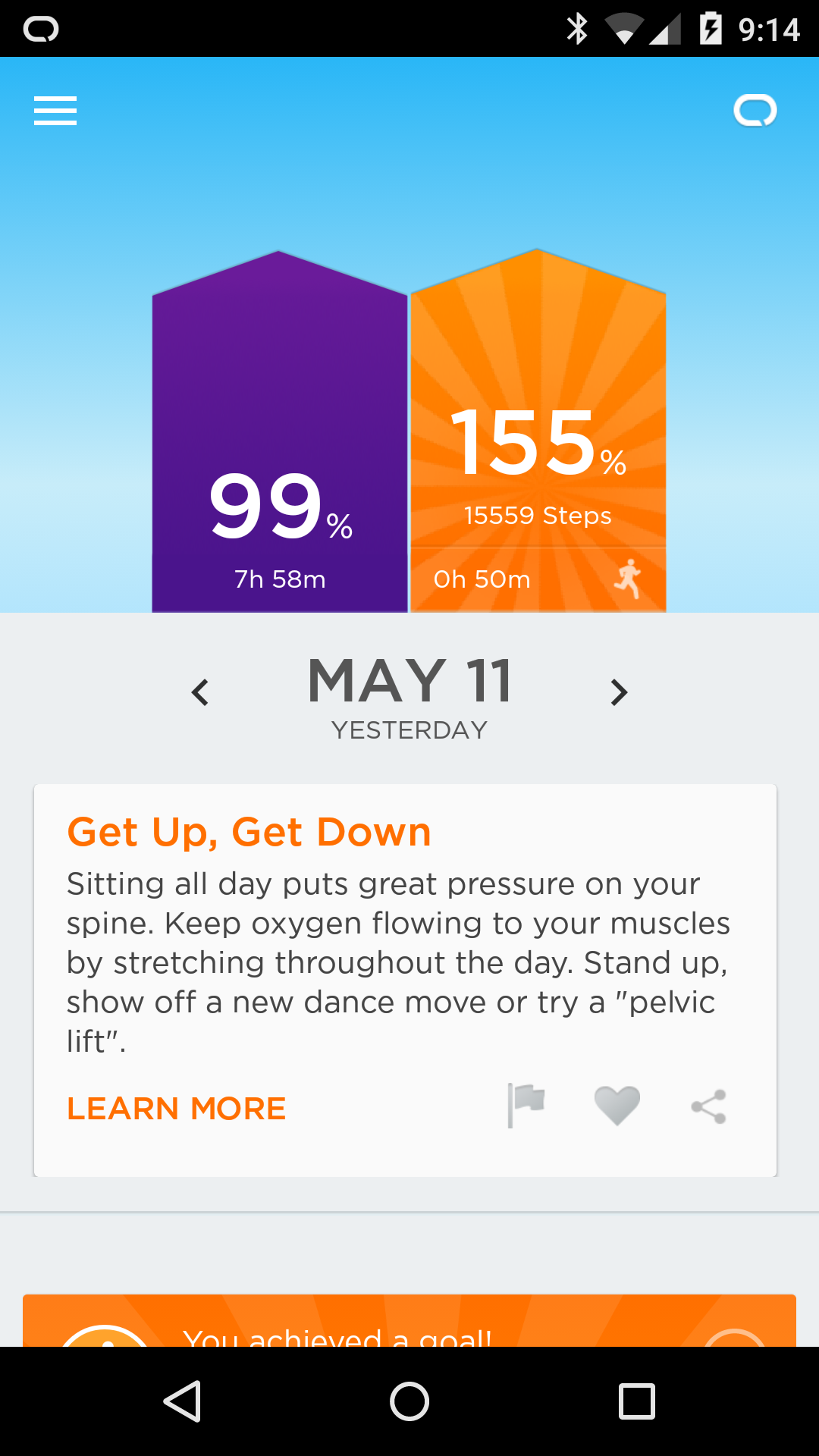819x1456 pixels.
Task: Go to the previous day
Action: pyautogui.click(x=200, y=692)
